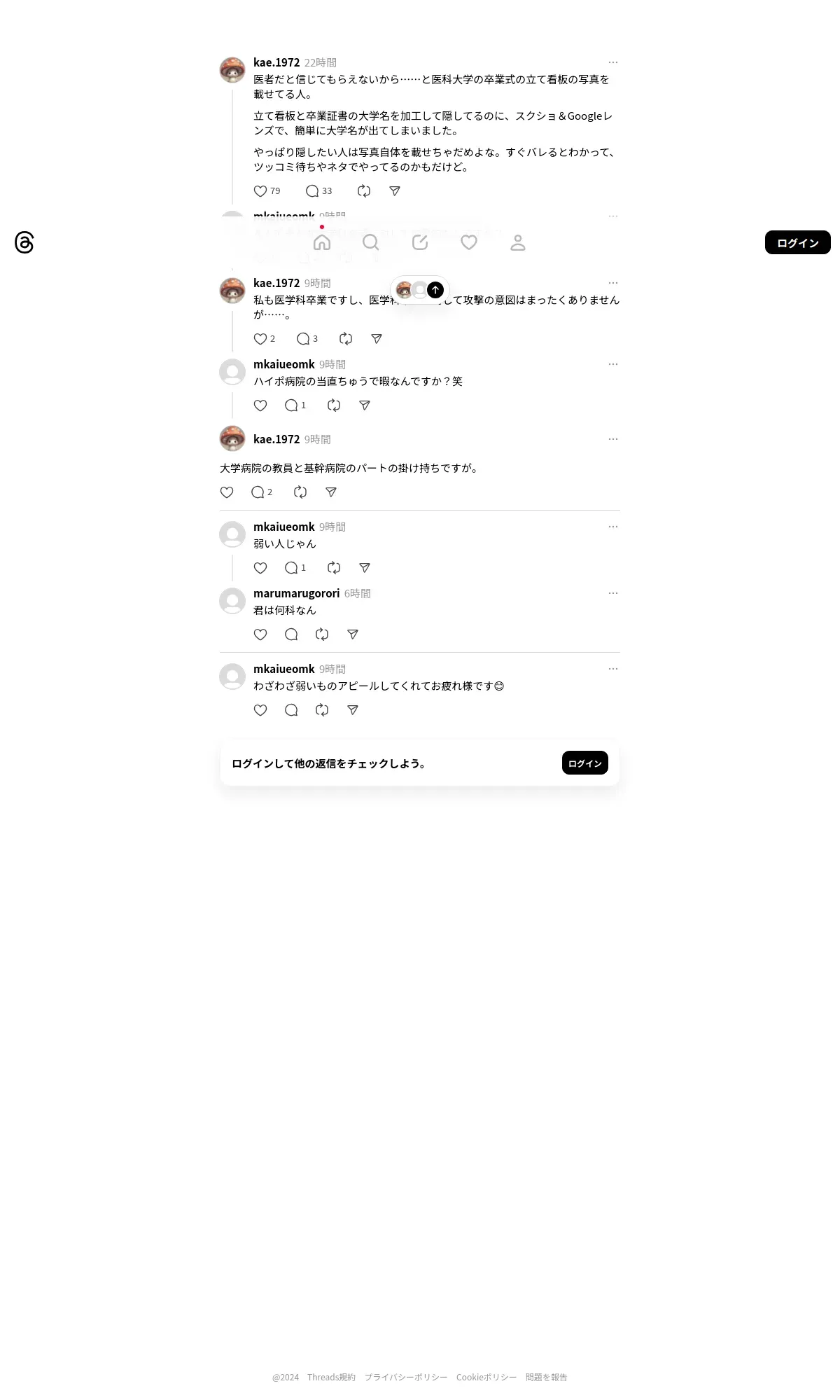The height and width of the screenshot is (1400, 840).
Task: Open the activity heart tab
Action: point(469,242)
